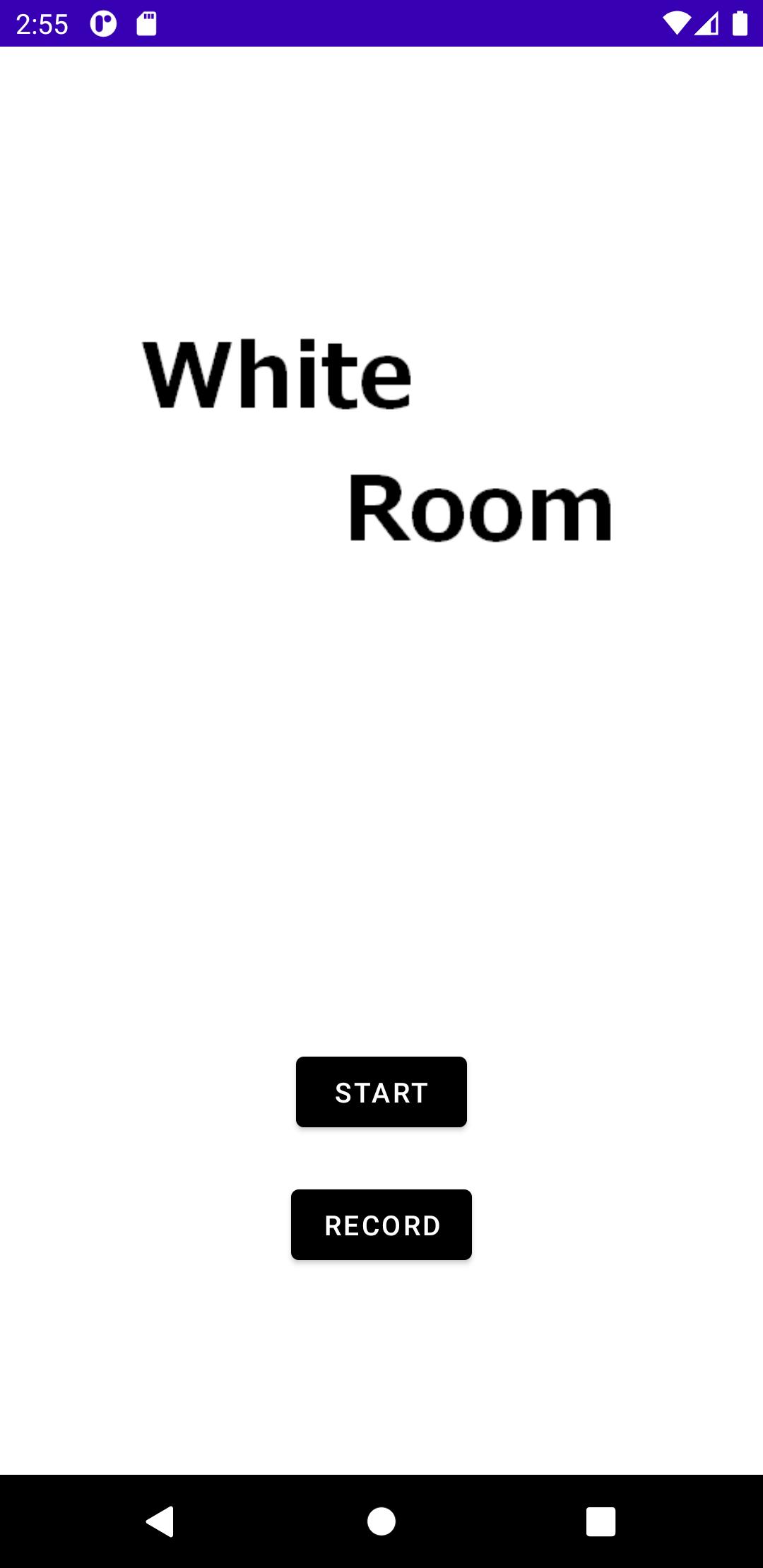Return to the home screen
The height and width of the screenshot is (1568, 763).
(381, 1521)
